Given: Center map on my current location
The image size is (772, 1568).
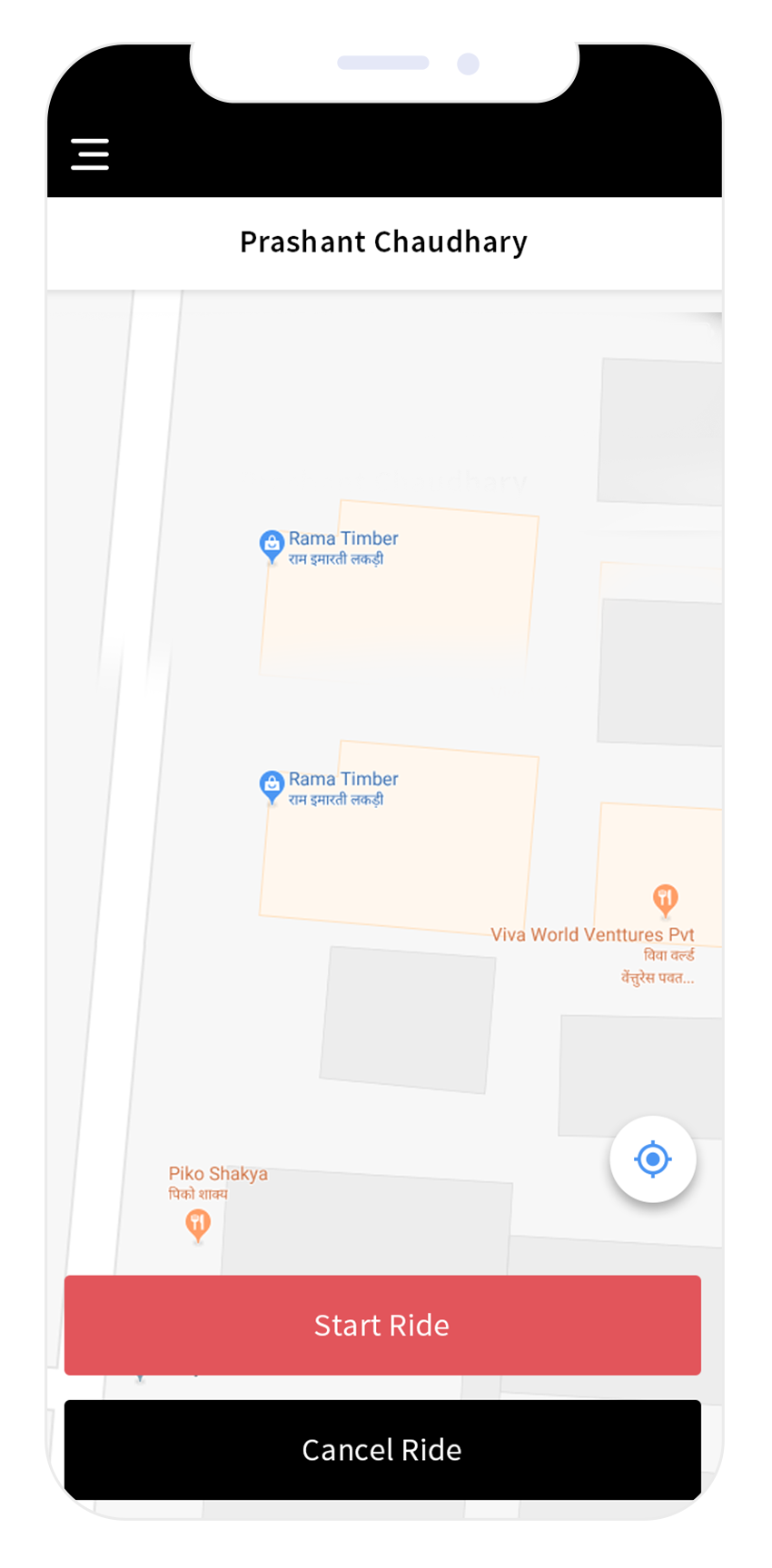Looking at the screenshot, I should (x=652, y=1159).
